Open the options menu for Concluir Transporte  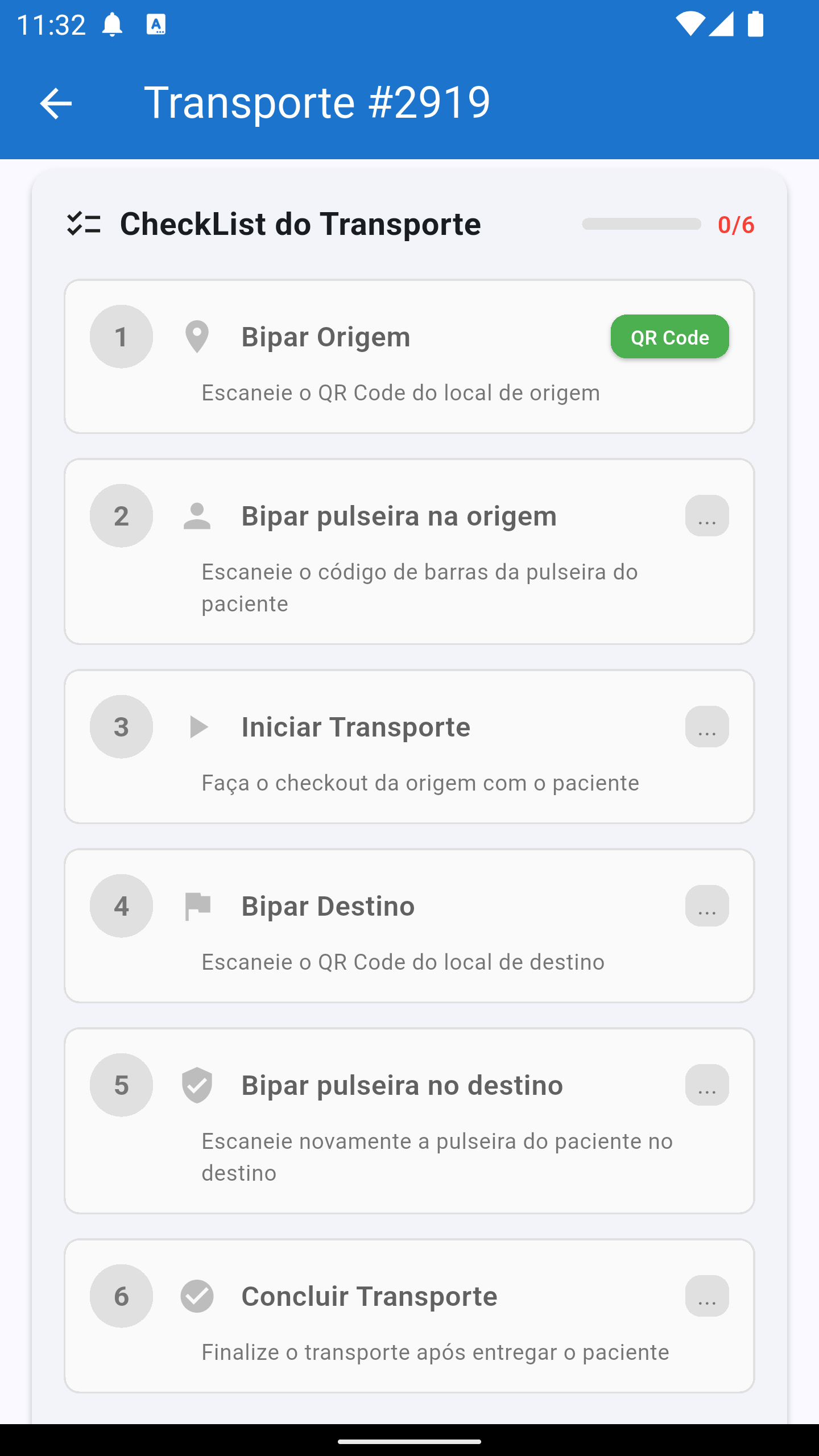pos(706,1296)
